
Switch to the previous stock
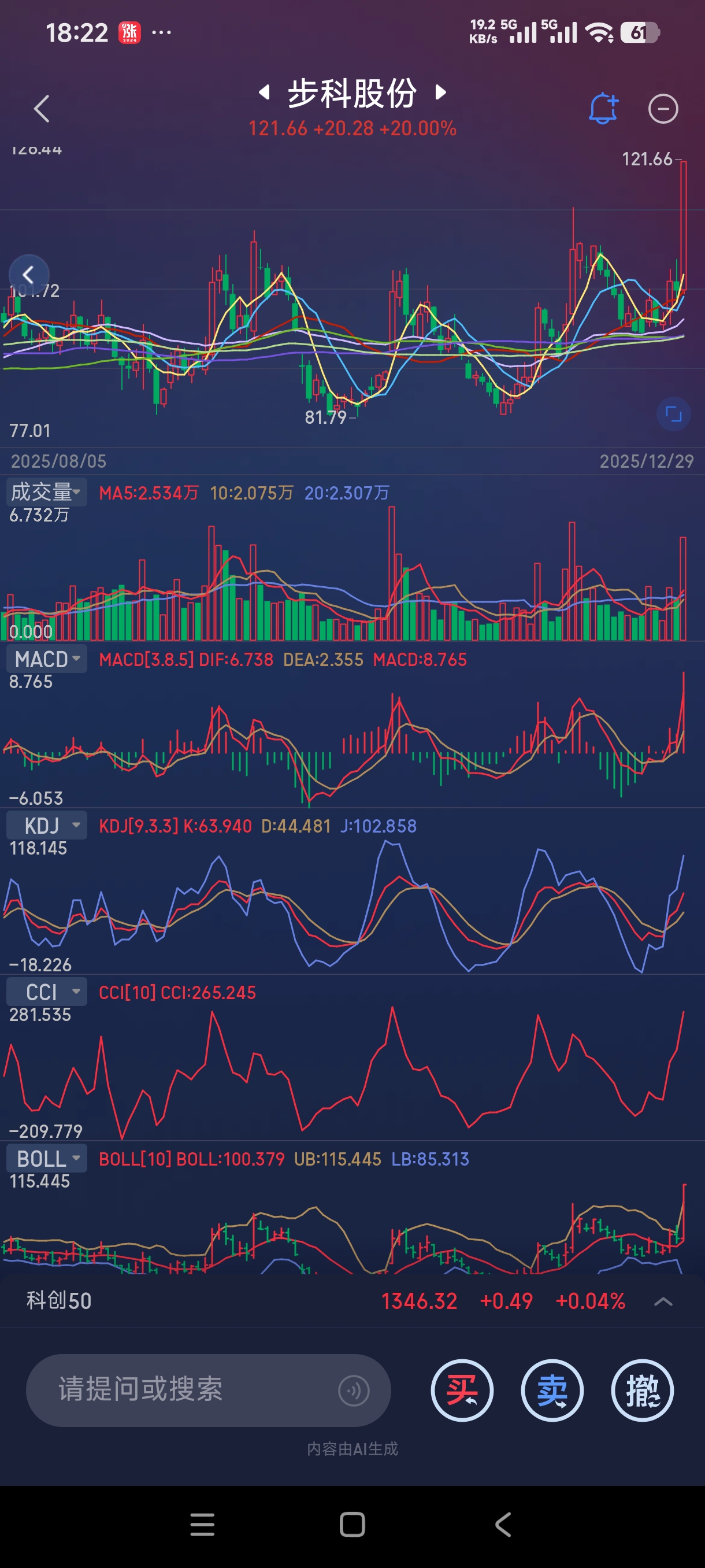265,93
